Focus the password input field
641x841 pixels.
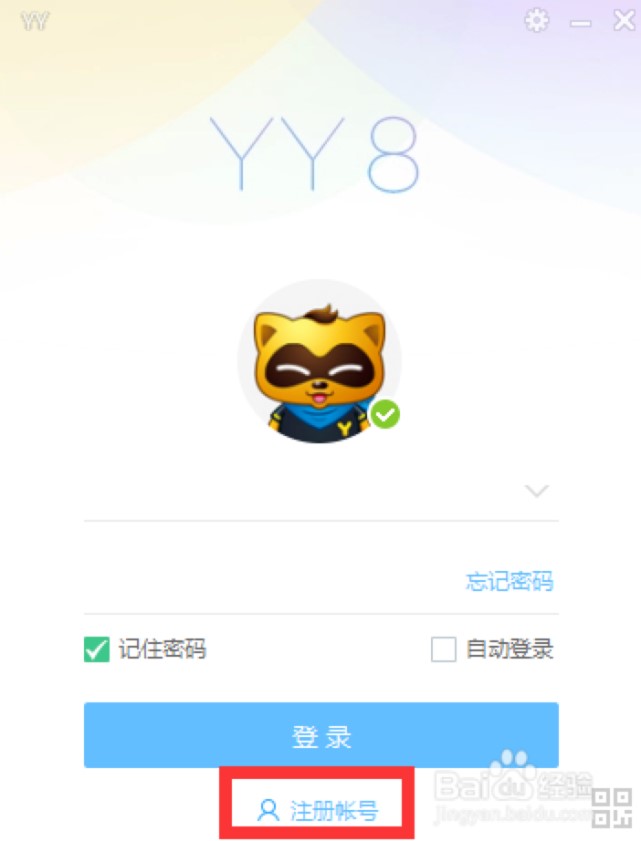coord(270,582)
